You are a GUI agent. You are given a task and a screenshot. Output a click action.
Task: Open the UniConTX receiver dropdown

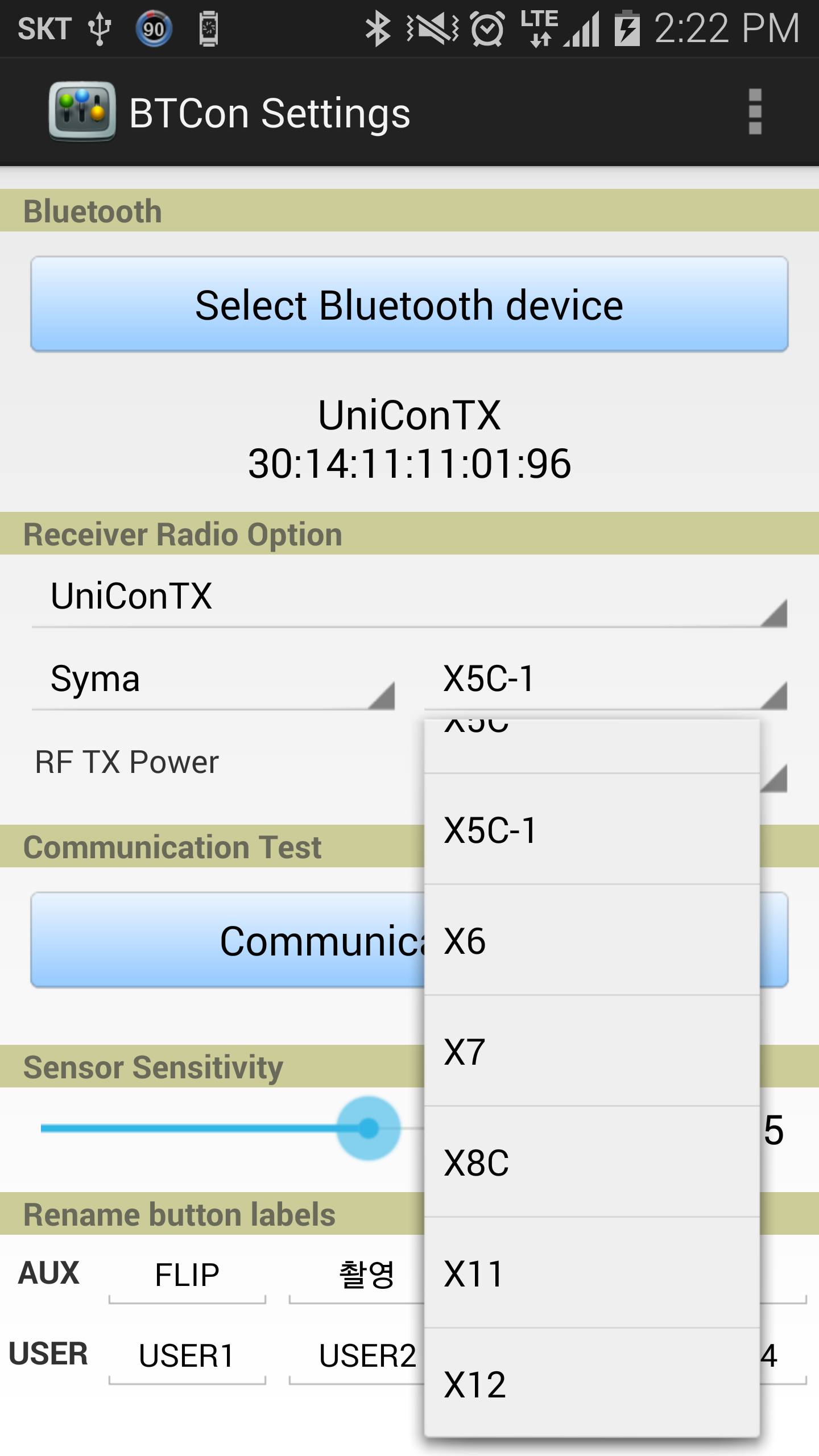click(409, 596)
